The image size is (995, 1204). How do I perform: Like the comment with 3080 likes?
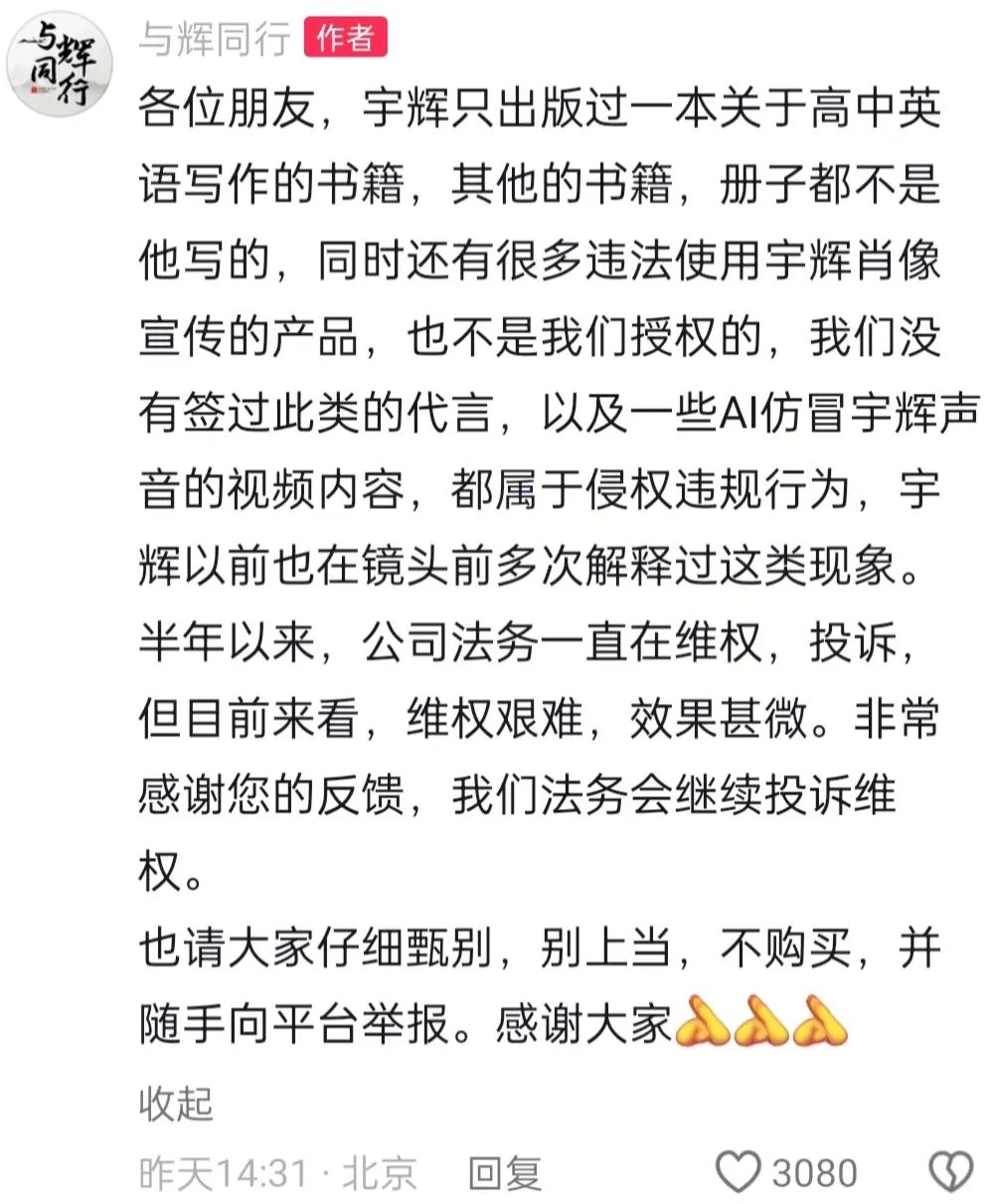pos(740,1172)
